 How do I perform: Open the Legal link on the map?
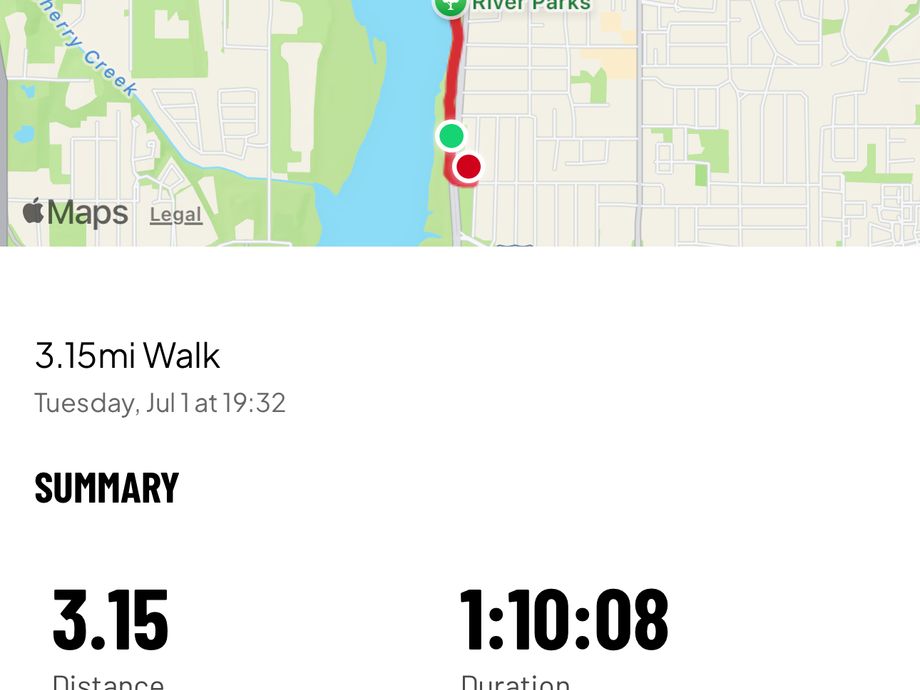(176, 214)
